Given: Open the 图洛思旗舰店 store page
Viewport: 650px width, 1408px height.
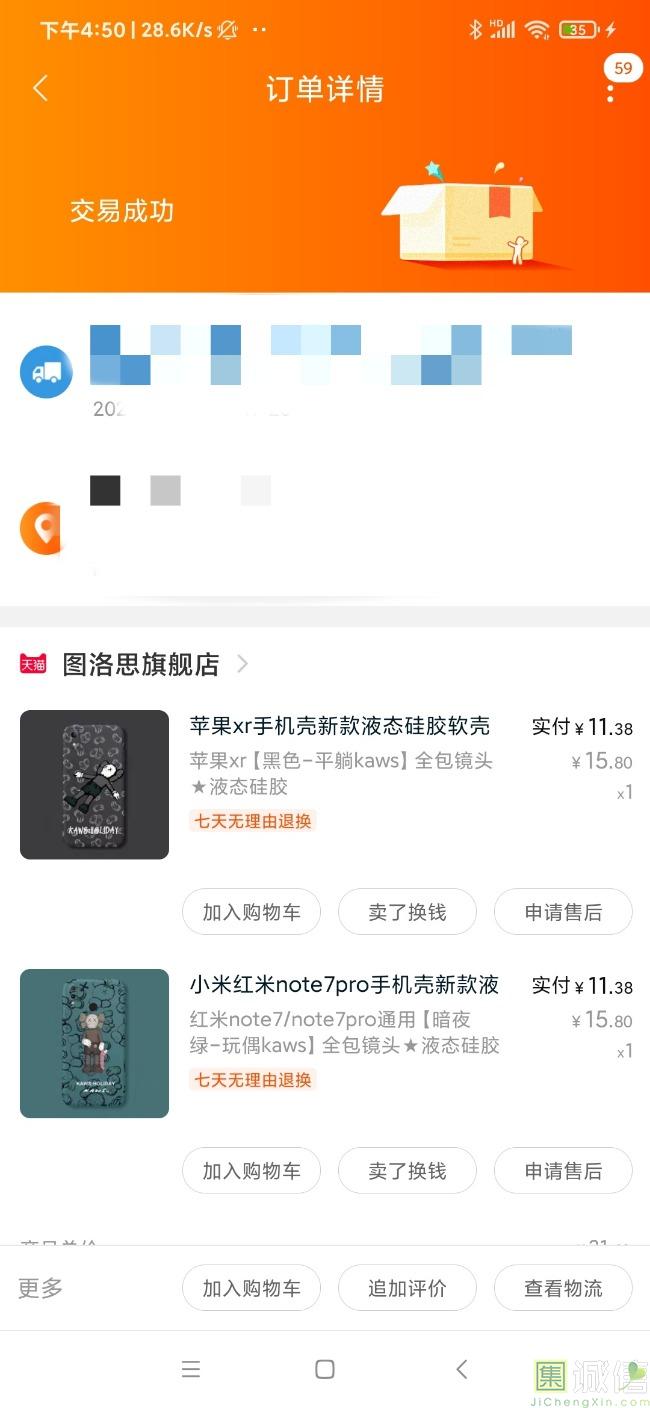Looking at the screenshot, I should point(141,664).
